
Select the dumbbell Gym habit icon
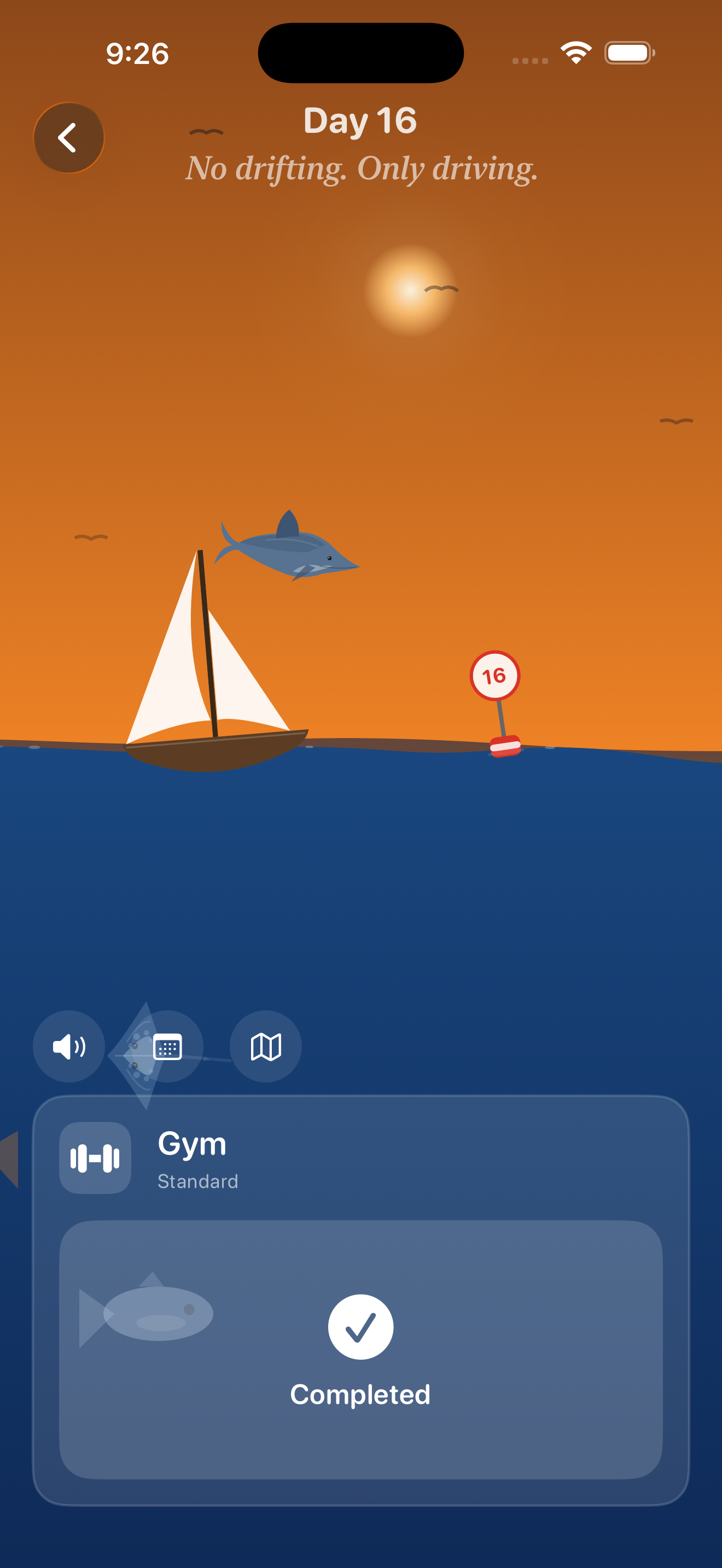[95, 1159]
